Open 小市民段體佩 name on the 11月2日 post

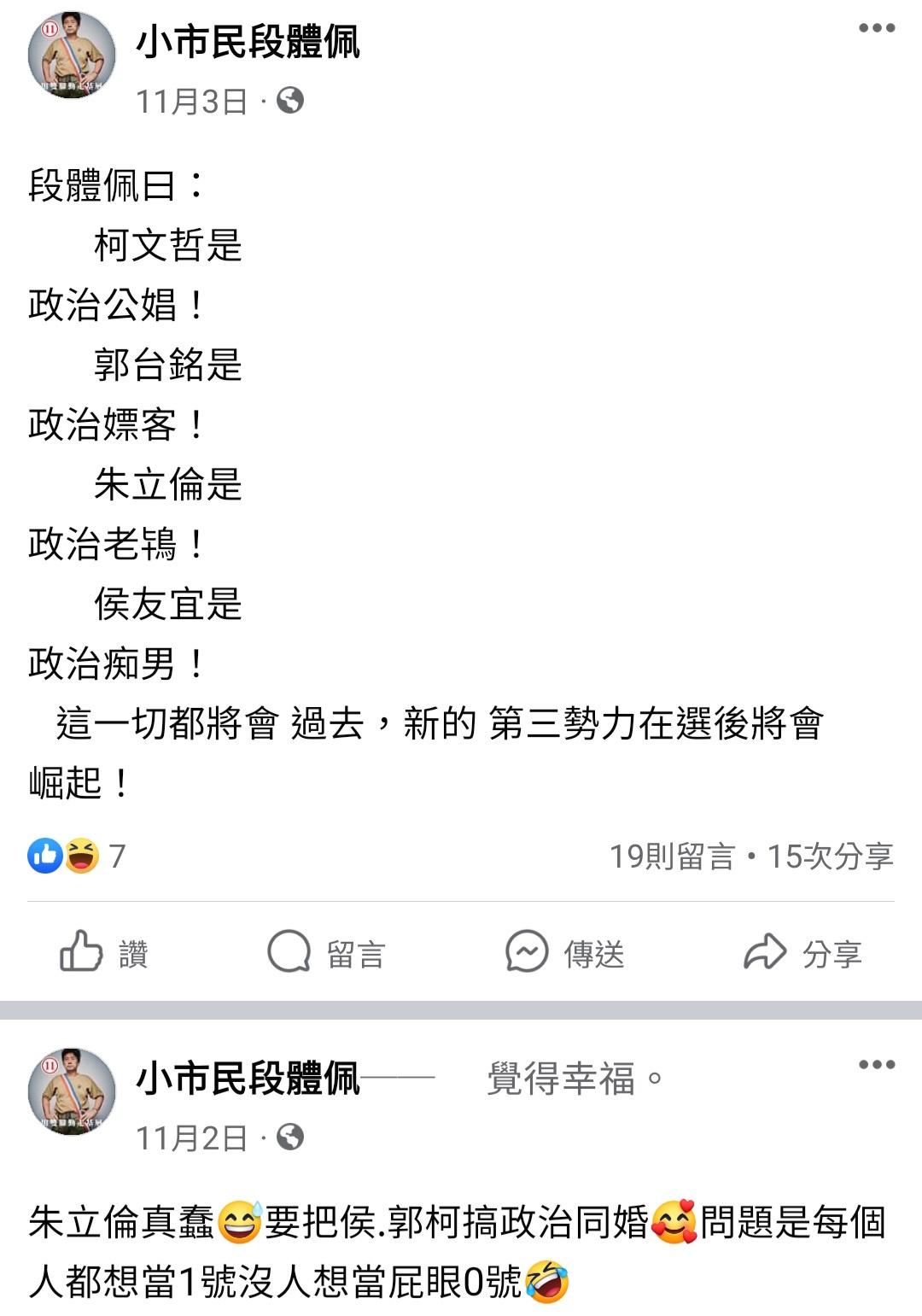tap(248, 1078)
